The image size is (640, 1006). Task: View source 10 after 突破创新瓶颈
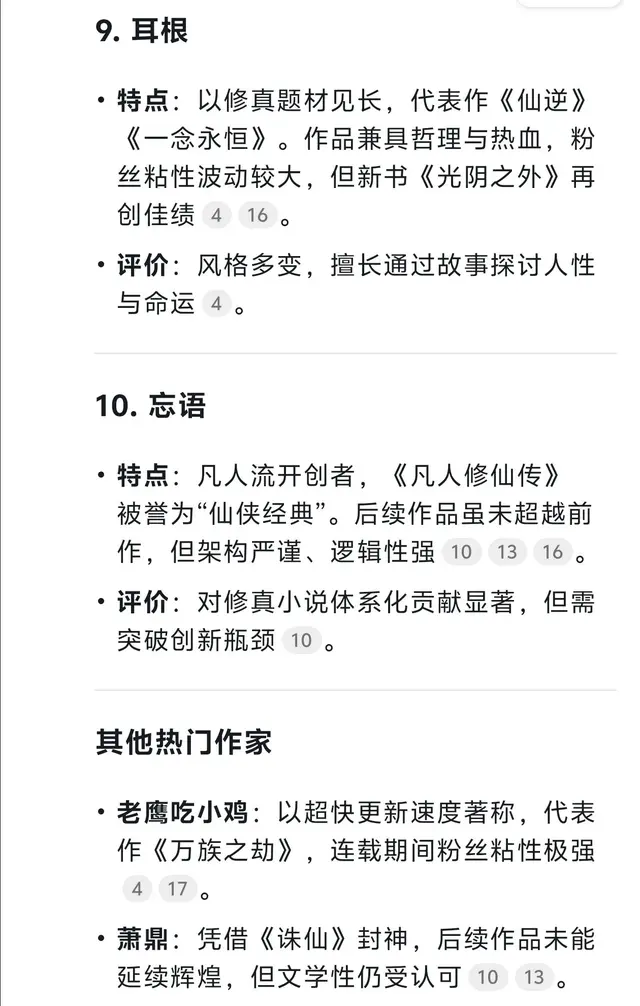301,641
